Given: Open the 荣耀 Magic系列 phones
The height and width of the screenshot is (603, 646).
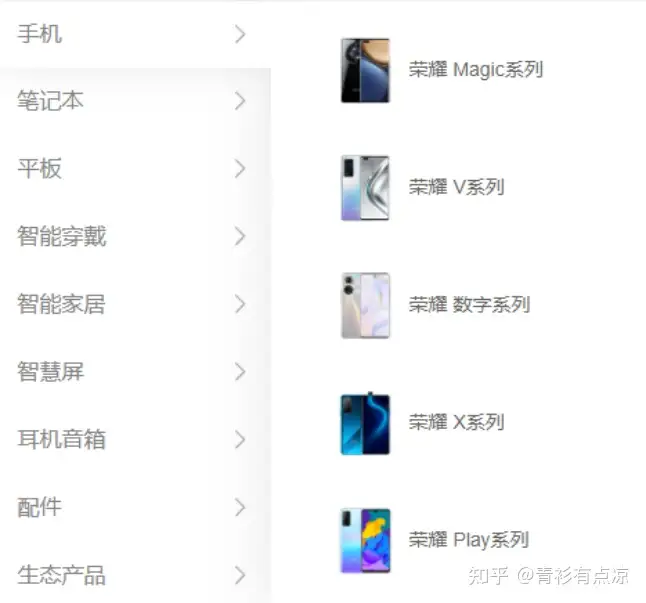Looking at the screenshot, I should [475, 70].
